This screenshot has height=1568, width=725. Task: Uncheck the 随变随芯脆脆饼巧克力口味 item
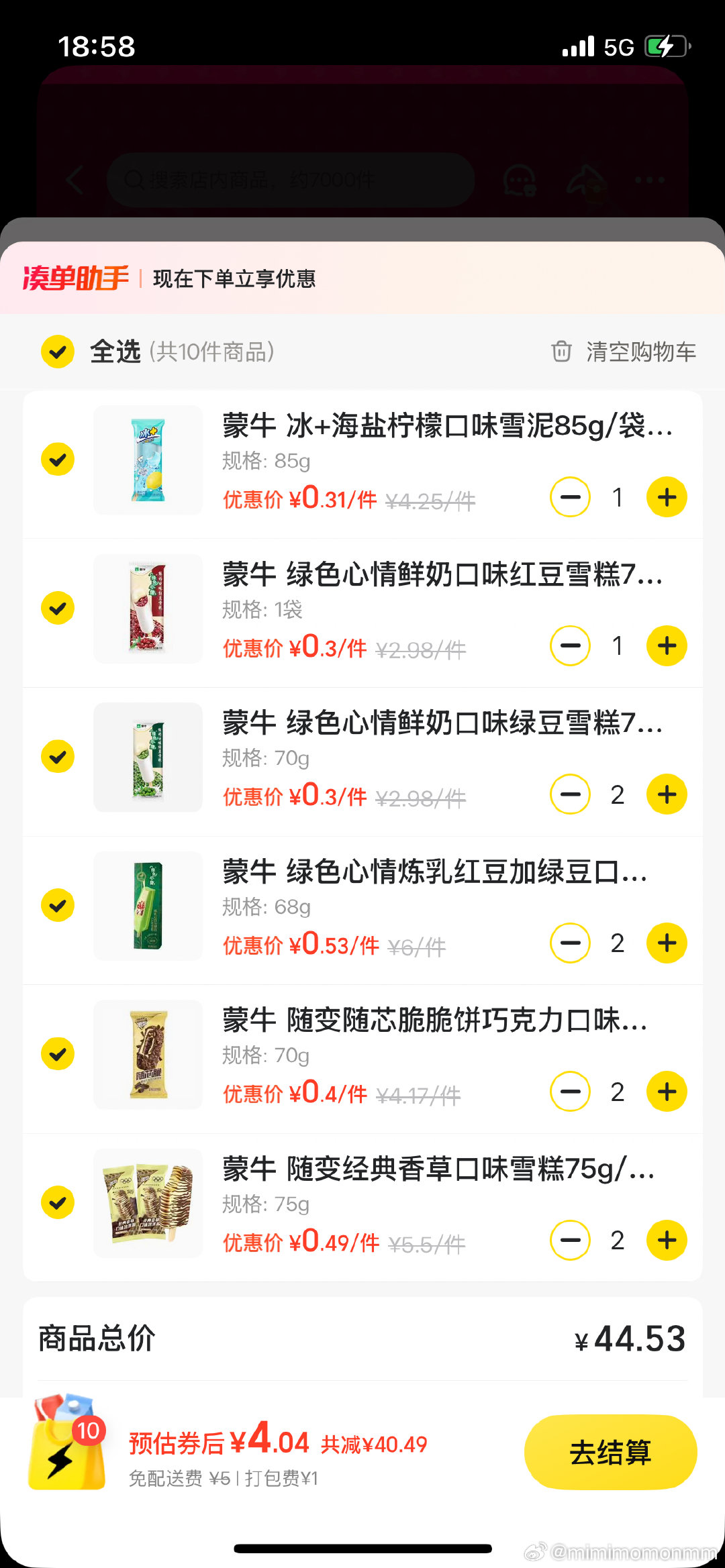(58, 1054)
